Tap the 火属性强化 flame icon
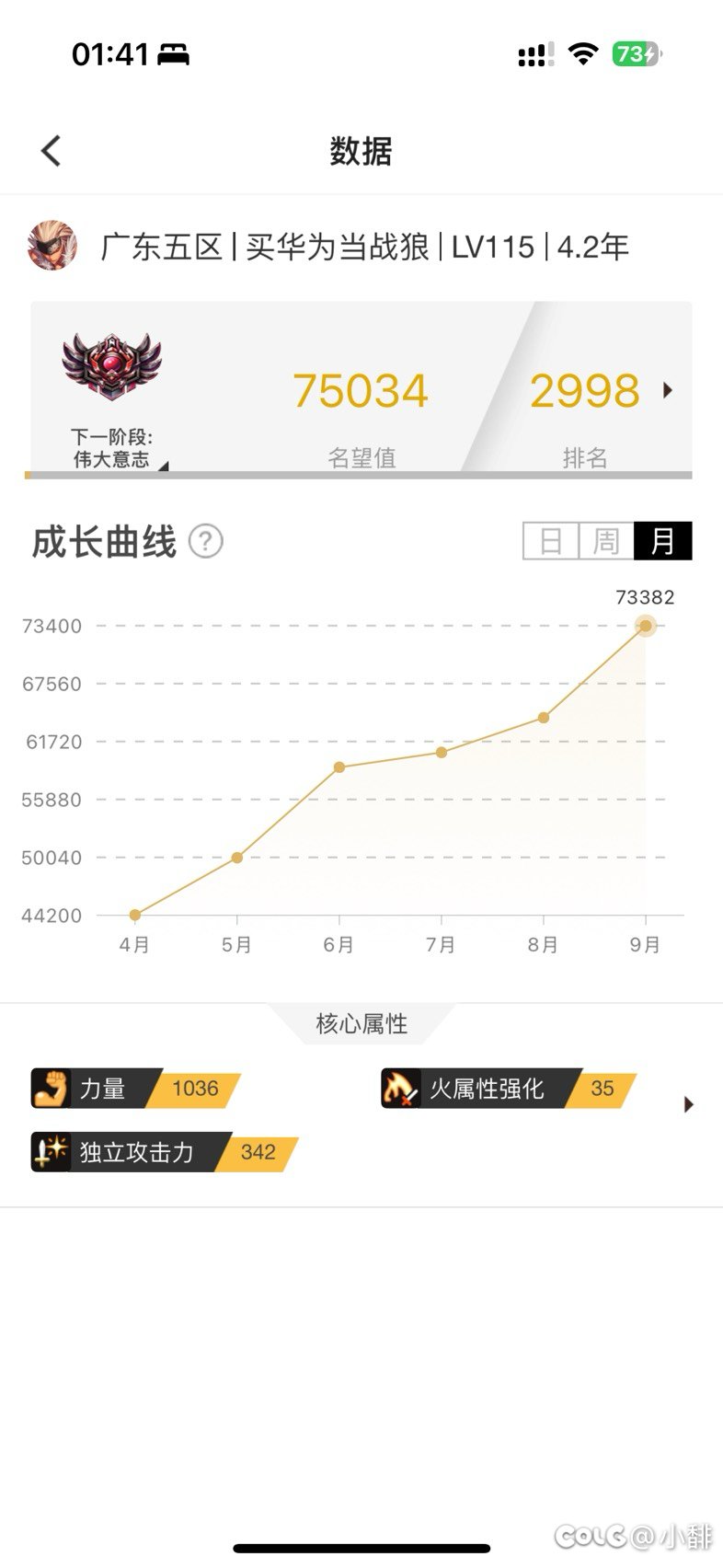The image size is (723, 1568). 397,1089
